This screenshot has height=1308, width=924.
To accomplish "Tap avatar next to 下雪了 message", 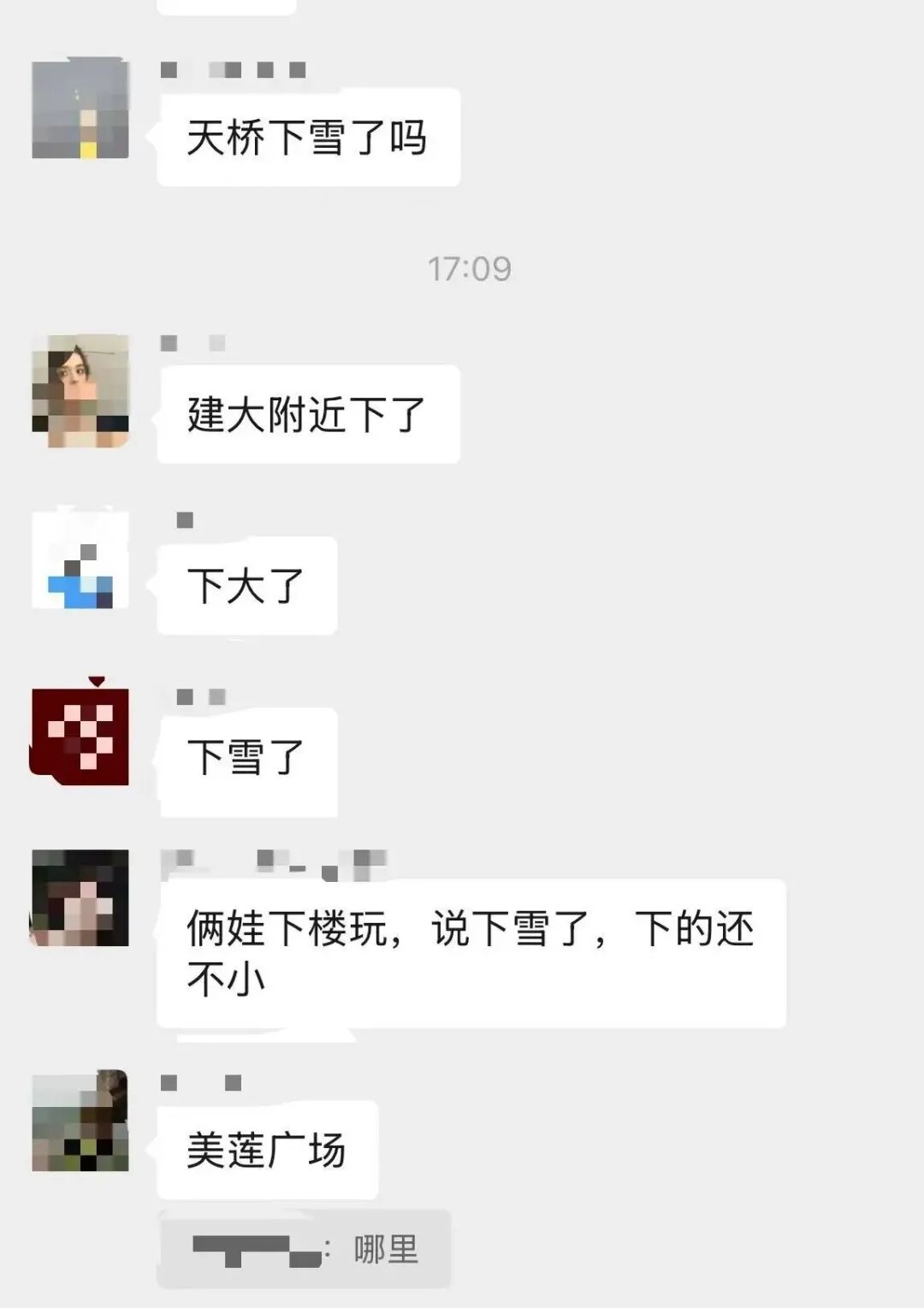I will [80, 737].
